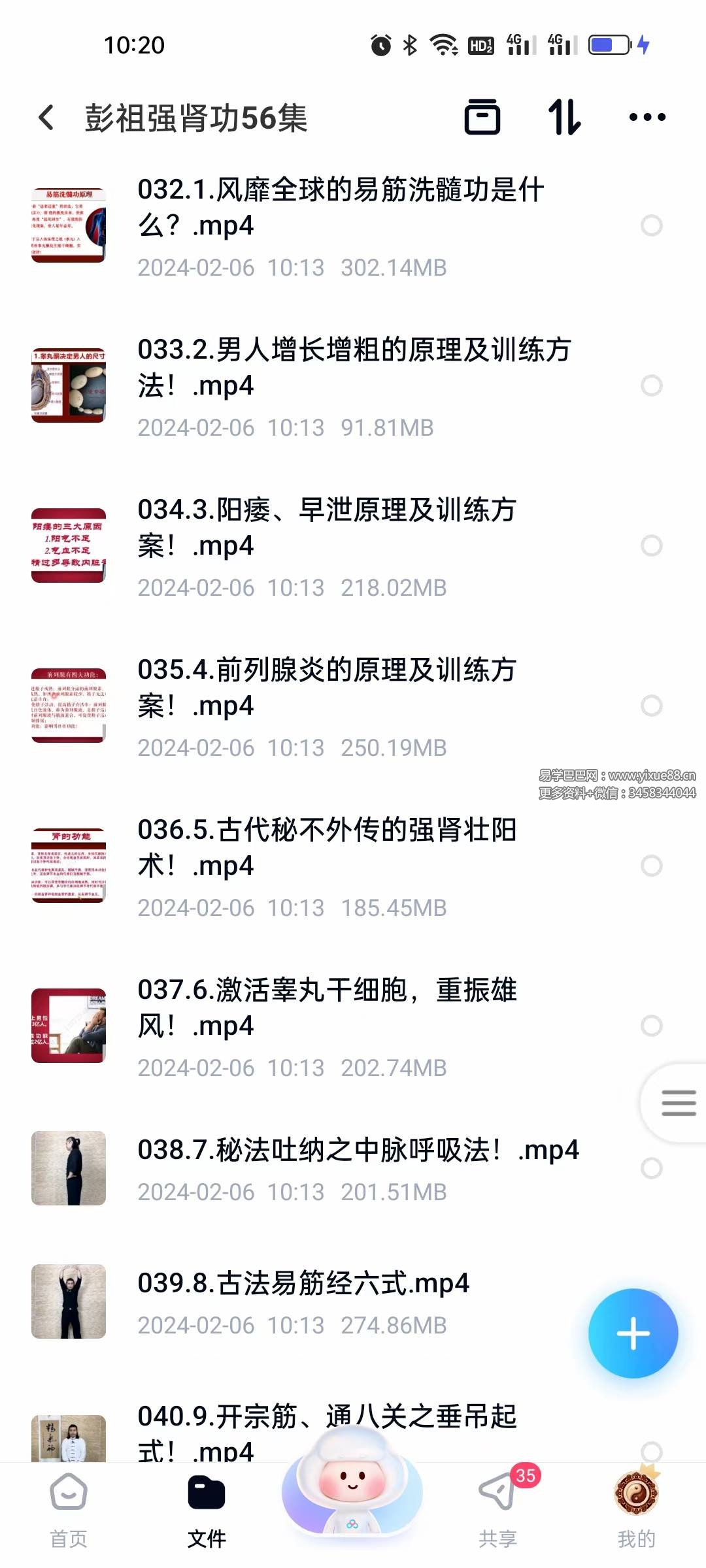706x1568 pixels.
Task: Open video 034.3.阳痿、早泄原理及训练方案
Action: (x=327, y=528)
